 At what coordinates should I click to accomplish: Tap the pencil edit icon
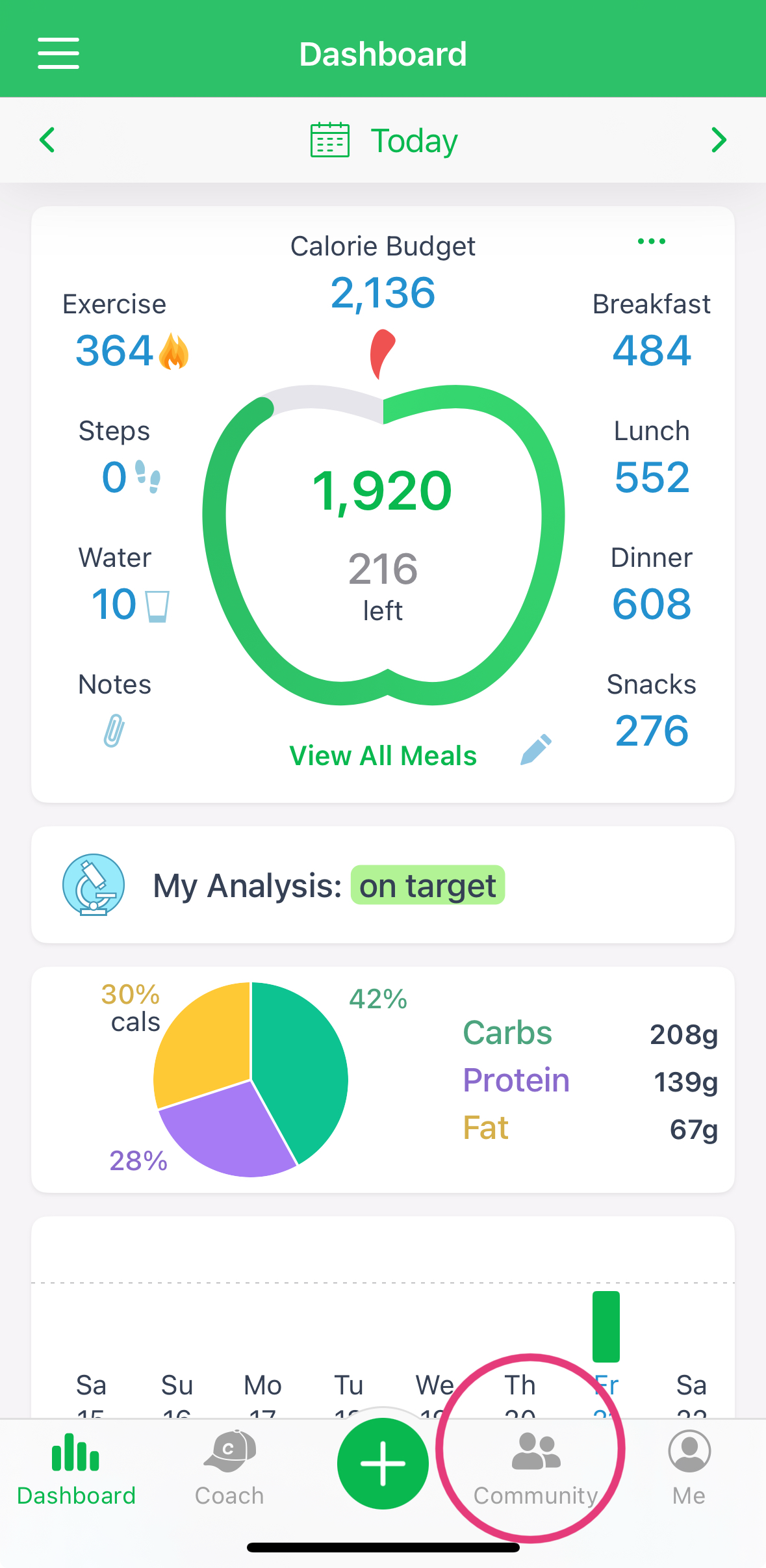pyautogui.click(x=536, y=750)
